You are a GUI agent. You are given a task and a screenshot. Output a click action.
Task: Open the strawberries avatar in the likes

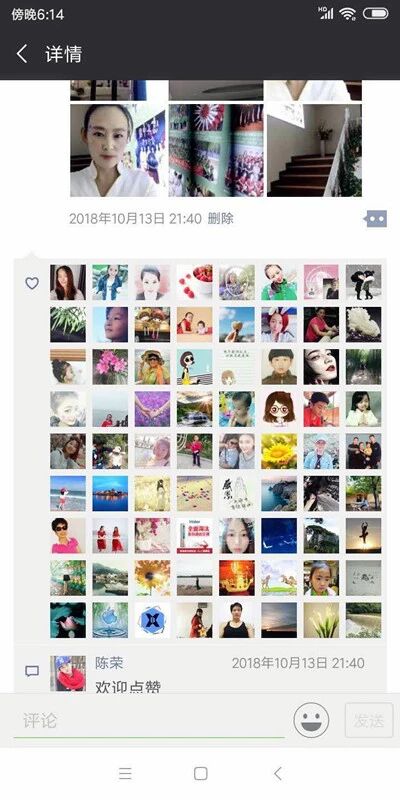(x=194, y=282)
